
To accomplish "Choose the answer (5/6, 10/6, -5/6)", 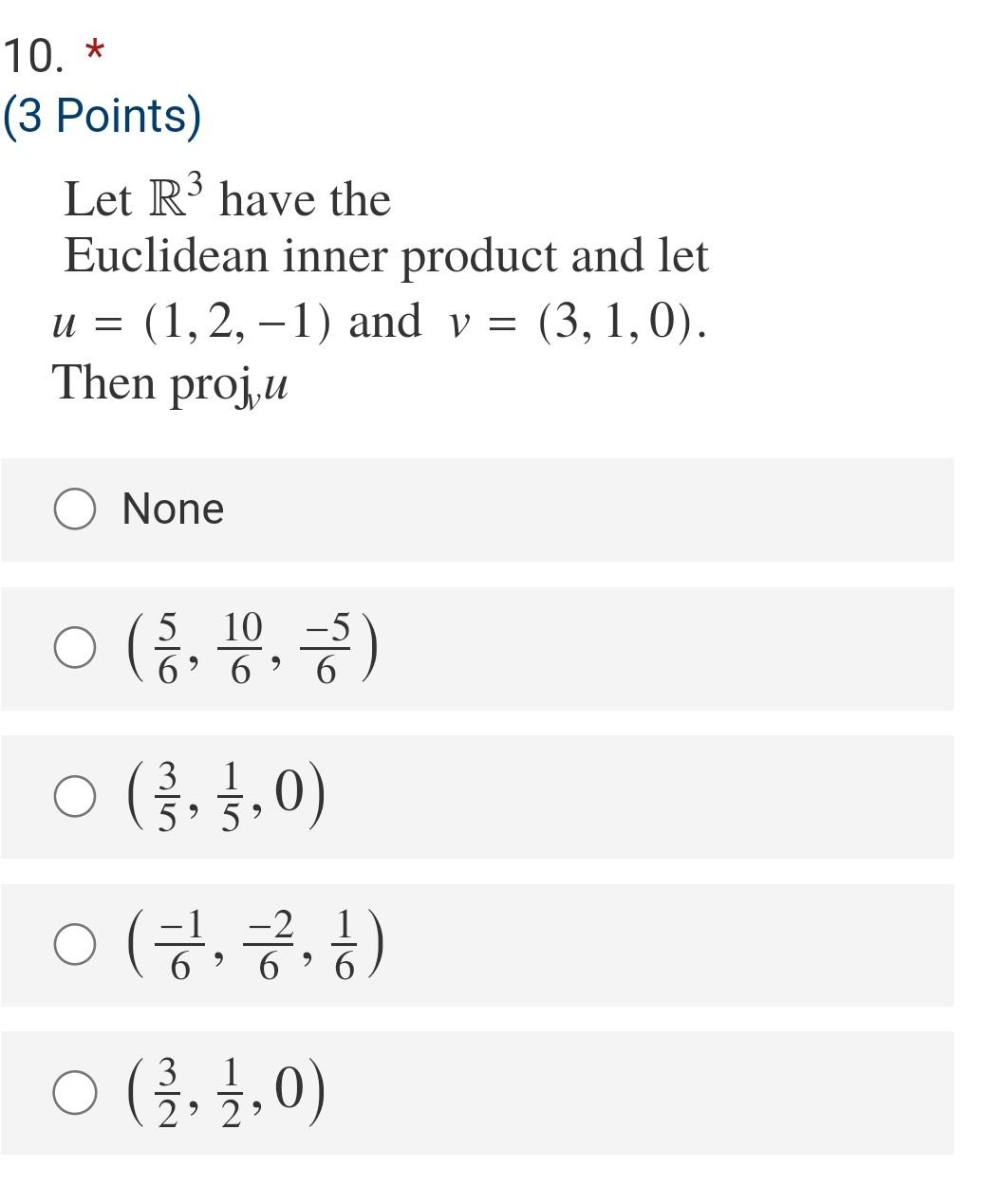I will 74,649.
